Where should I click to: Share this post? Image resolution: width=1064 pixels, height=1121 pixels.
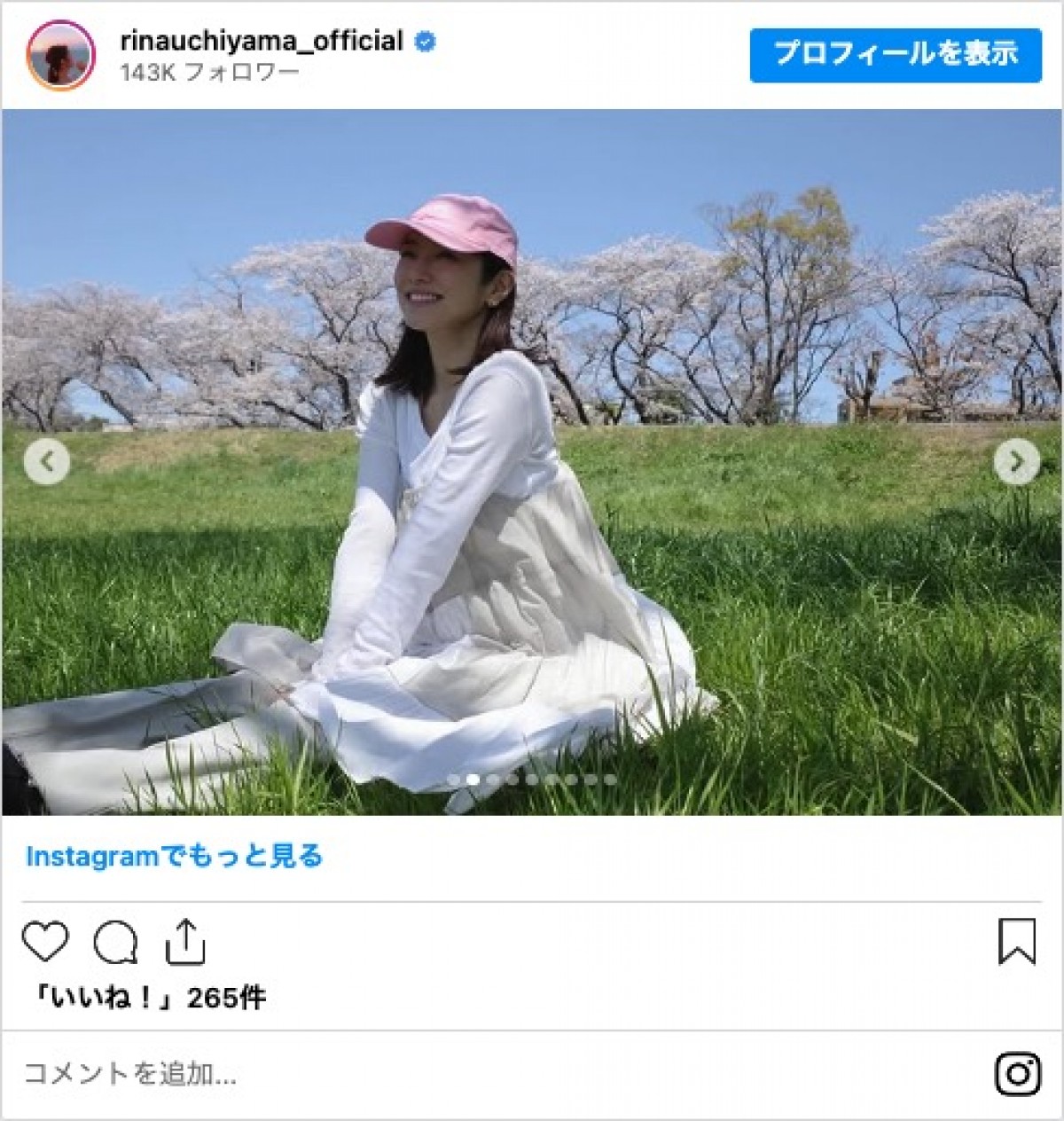point(185,941)
